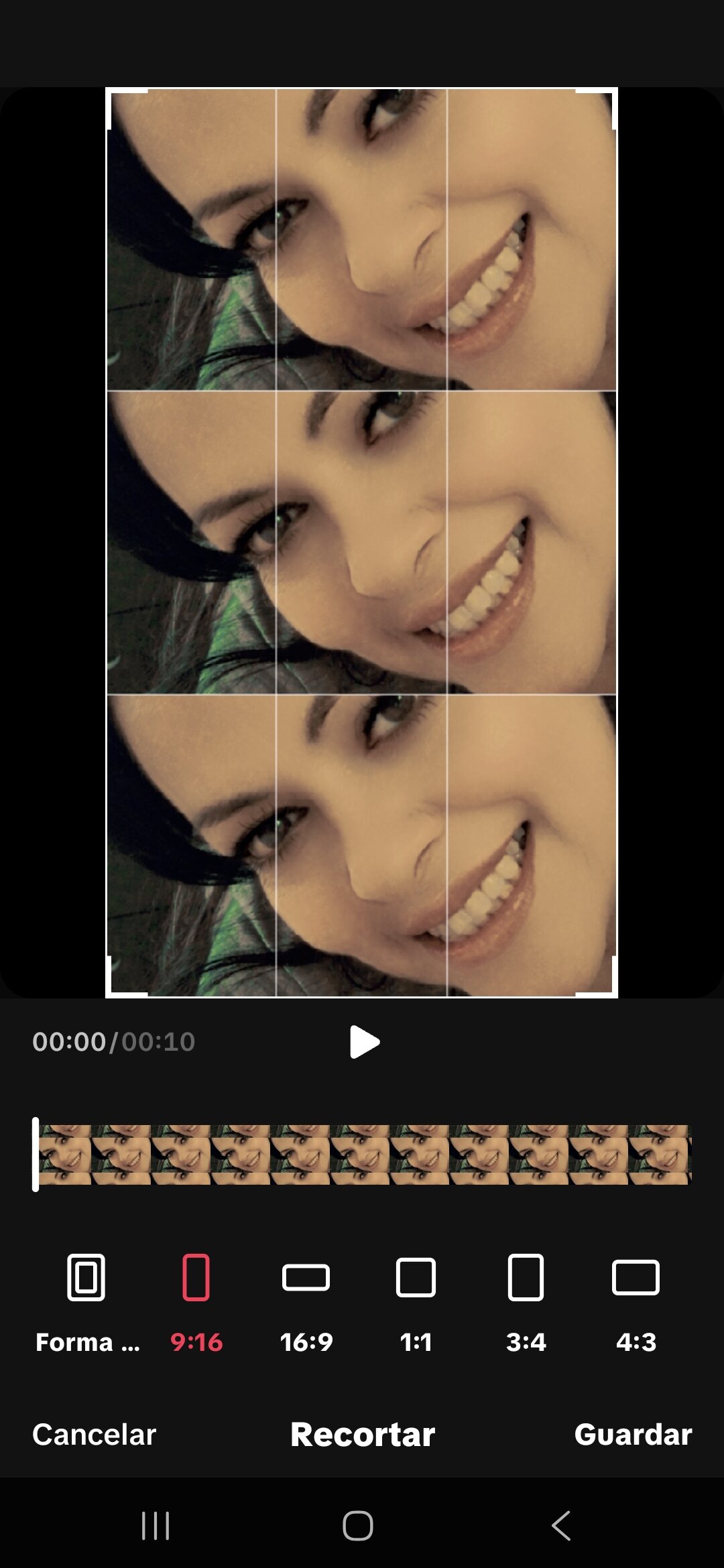Screen dimensions: 724x1568
Task: Play the video preview
Action: tap(364, 1042)
